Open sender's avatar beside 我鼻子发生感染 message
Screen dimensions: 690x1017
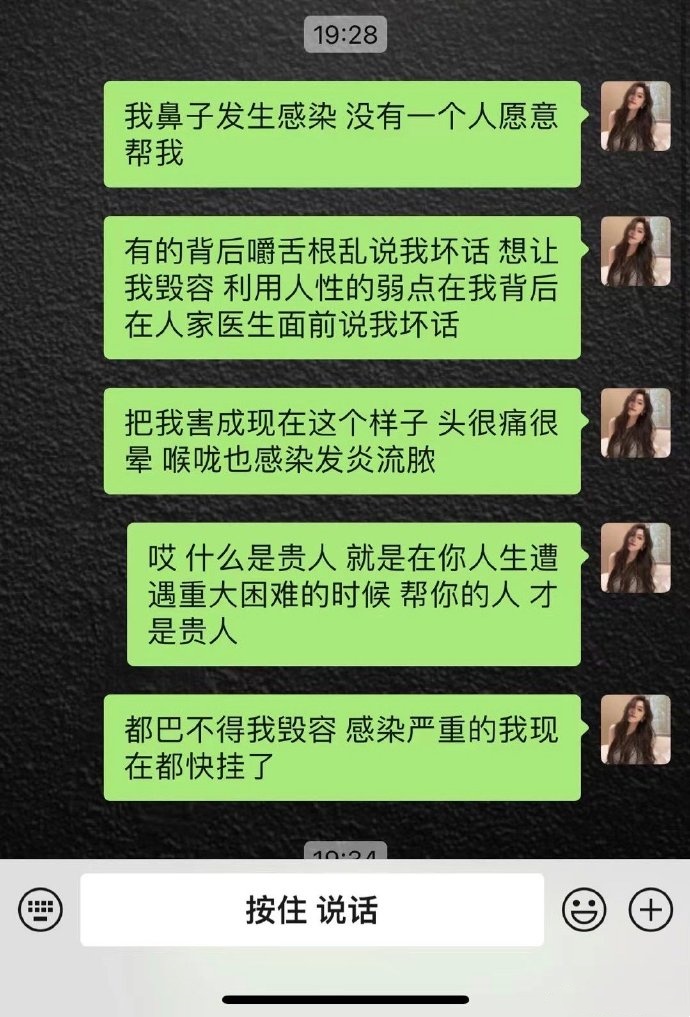[635, 116]
